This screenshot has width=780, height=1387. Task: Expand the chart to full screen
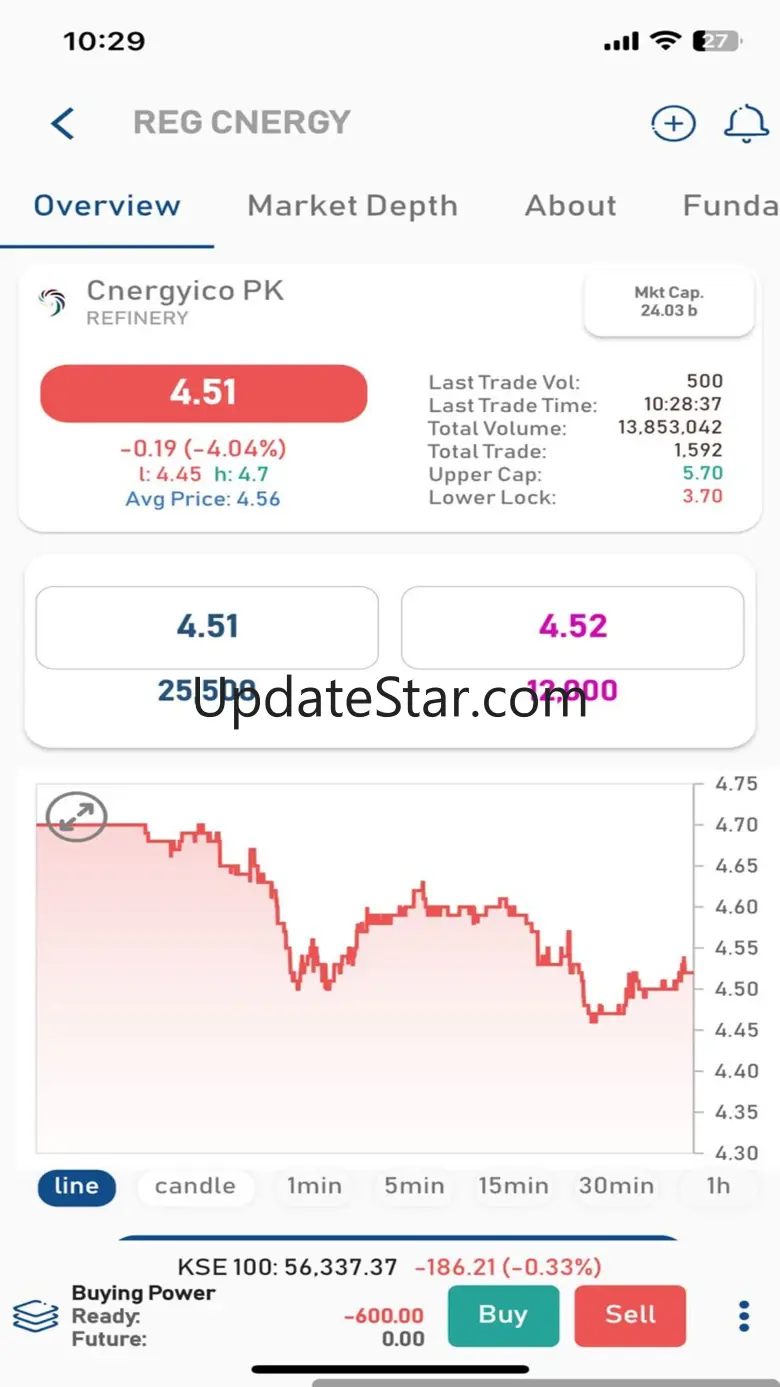tap(77, 816)
